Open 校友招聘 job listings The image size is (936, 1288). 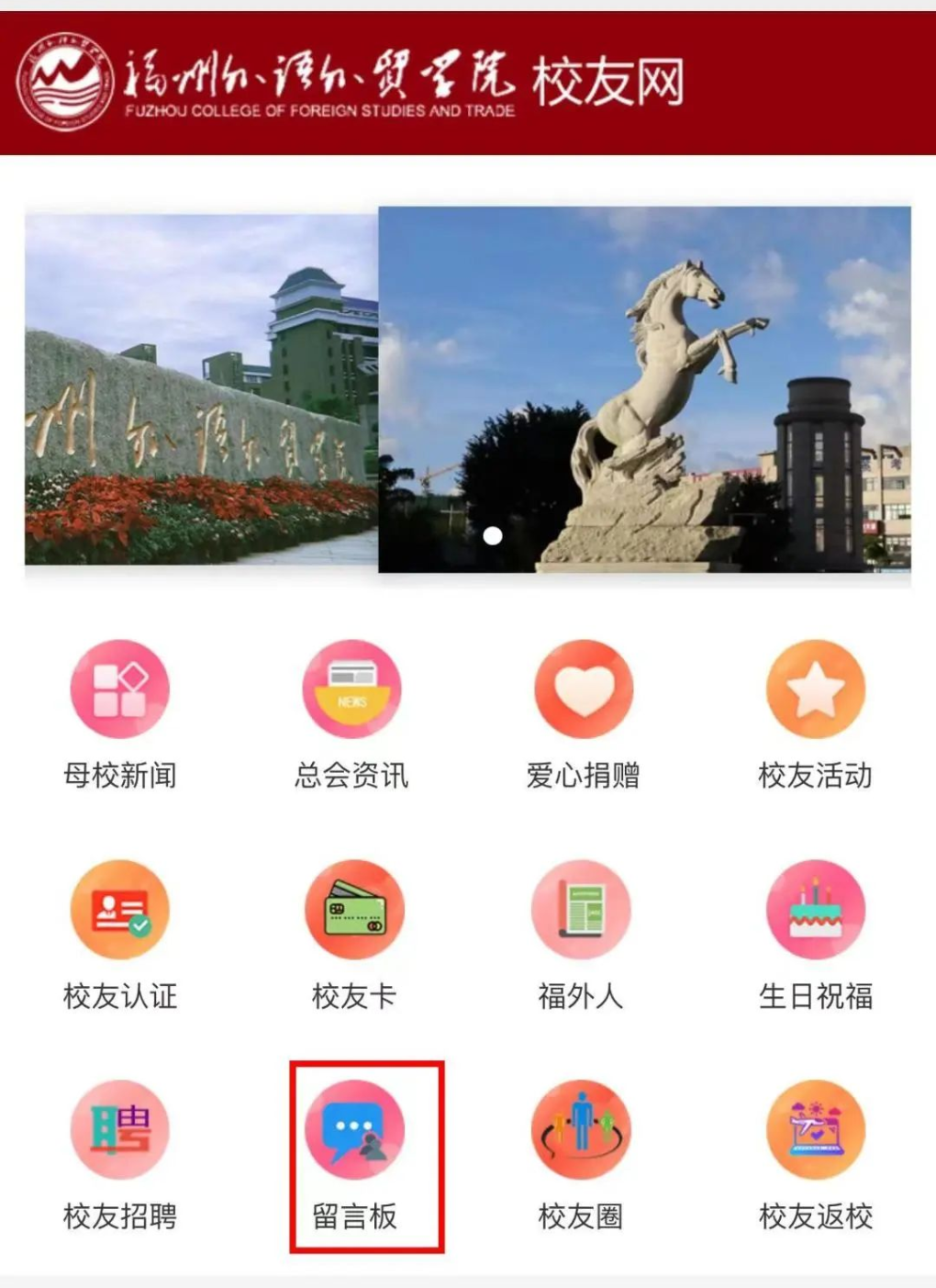[x=119, y=1131]
